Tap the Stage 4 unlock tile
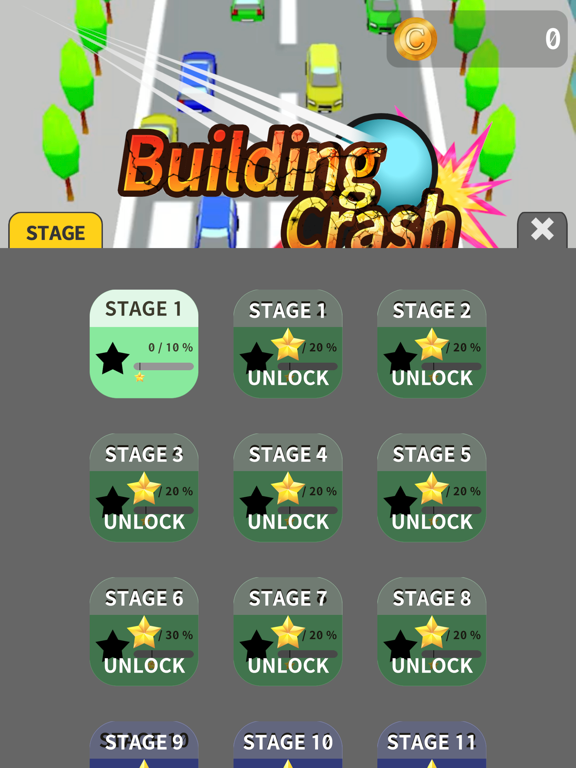Viewport: 576px width, 768px height. tap(288, 487)
